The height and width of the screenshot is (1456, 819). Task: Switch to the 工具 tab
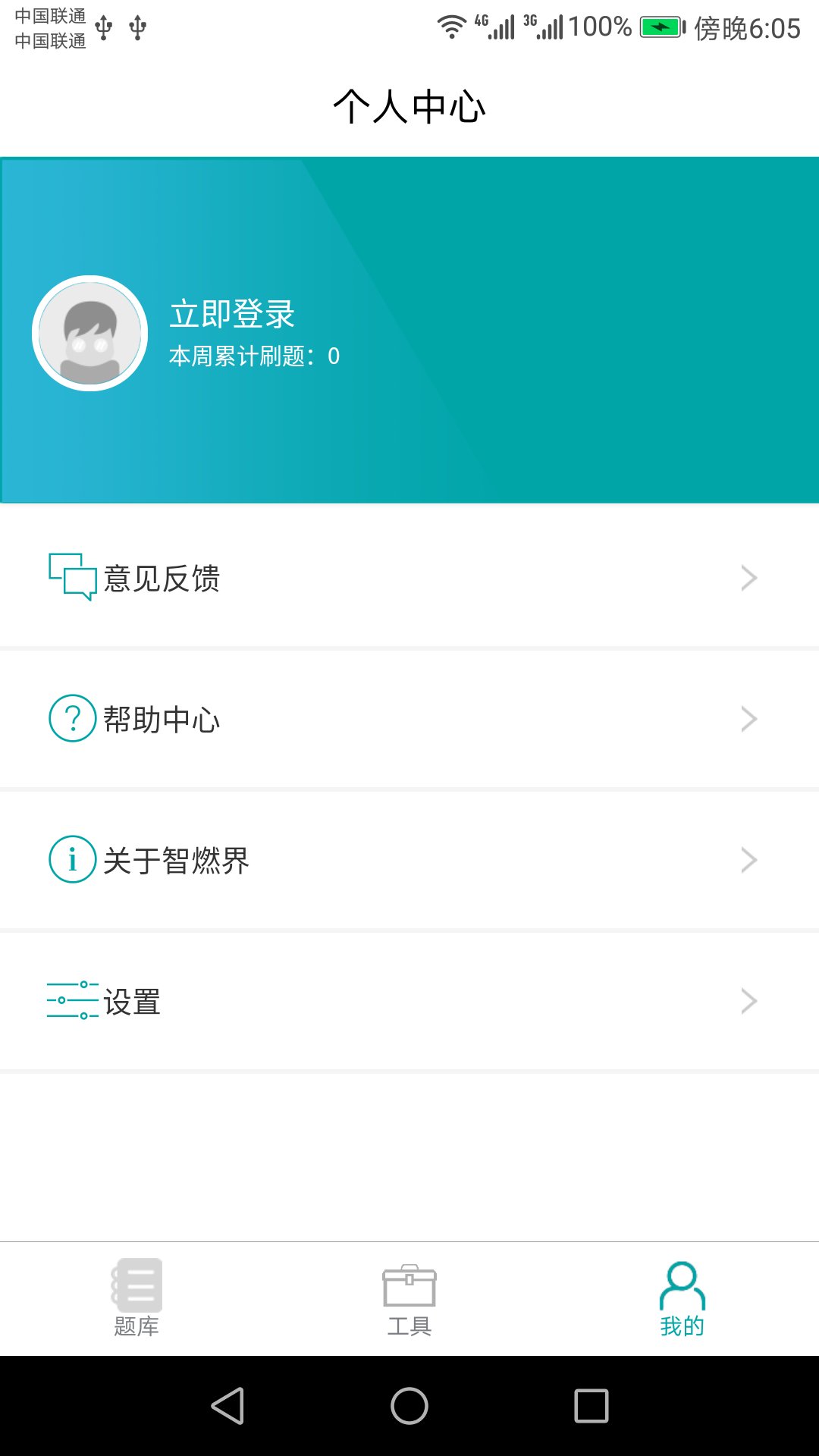(409, 1298)
